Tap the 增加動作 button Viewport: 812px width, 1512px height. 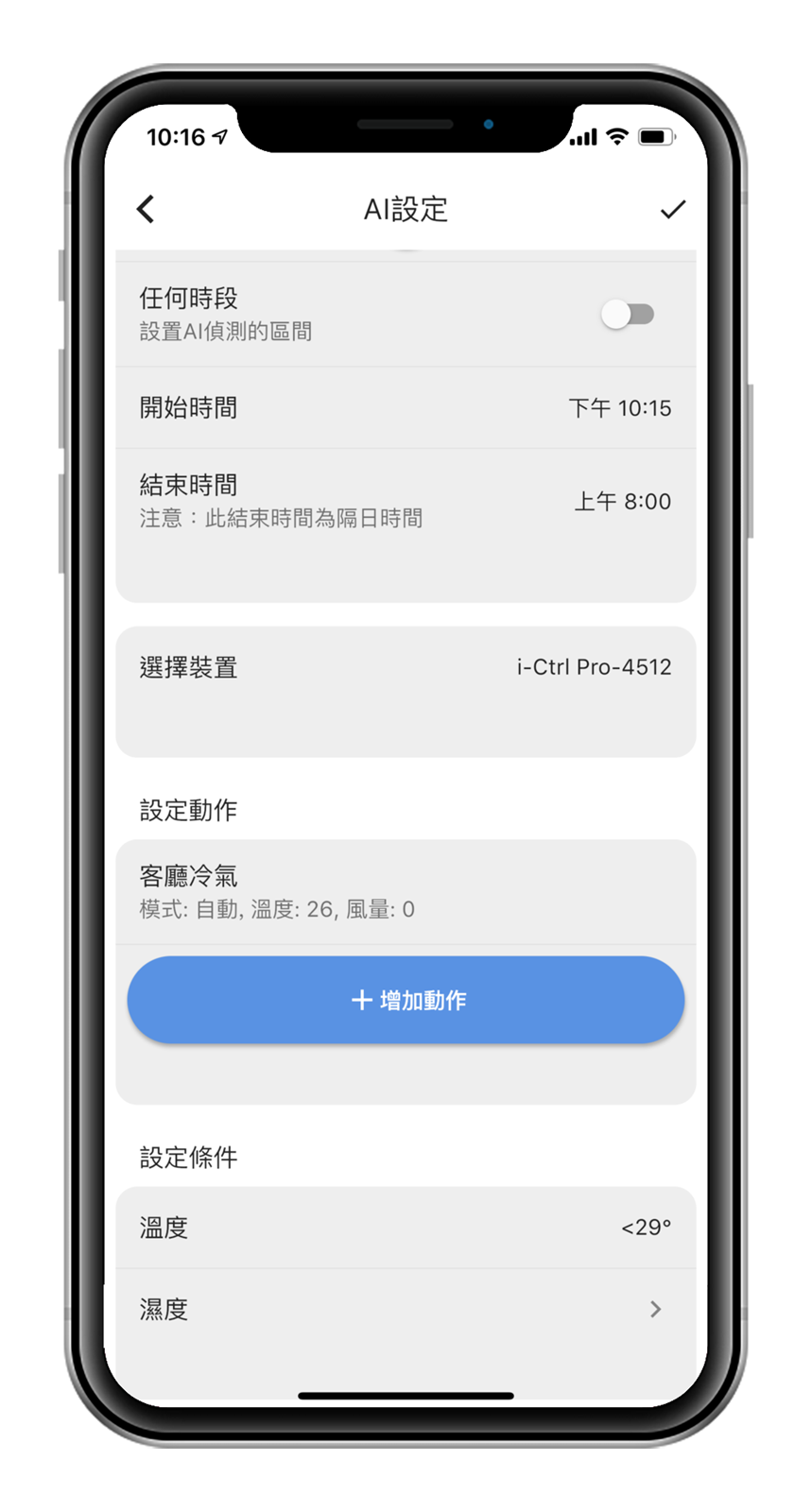coord(406,1000)
